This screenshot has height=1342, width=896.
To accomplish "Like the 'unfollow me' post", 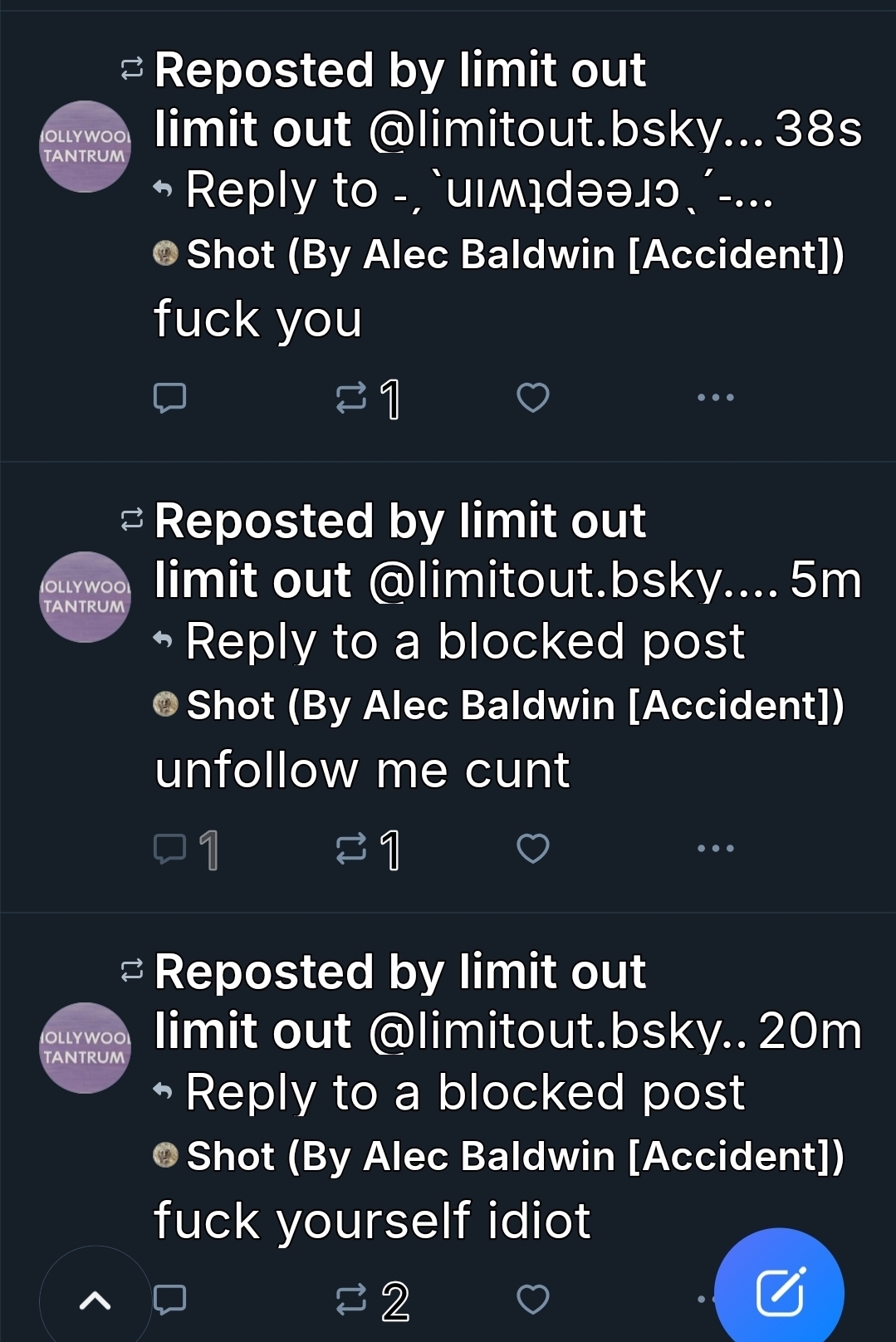I will (532, 849).
